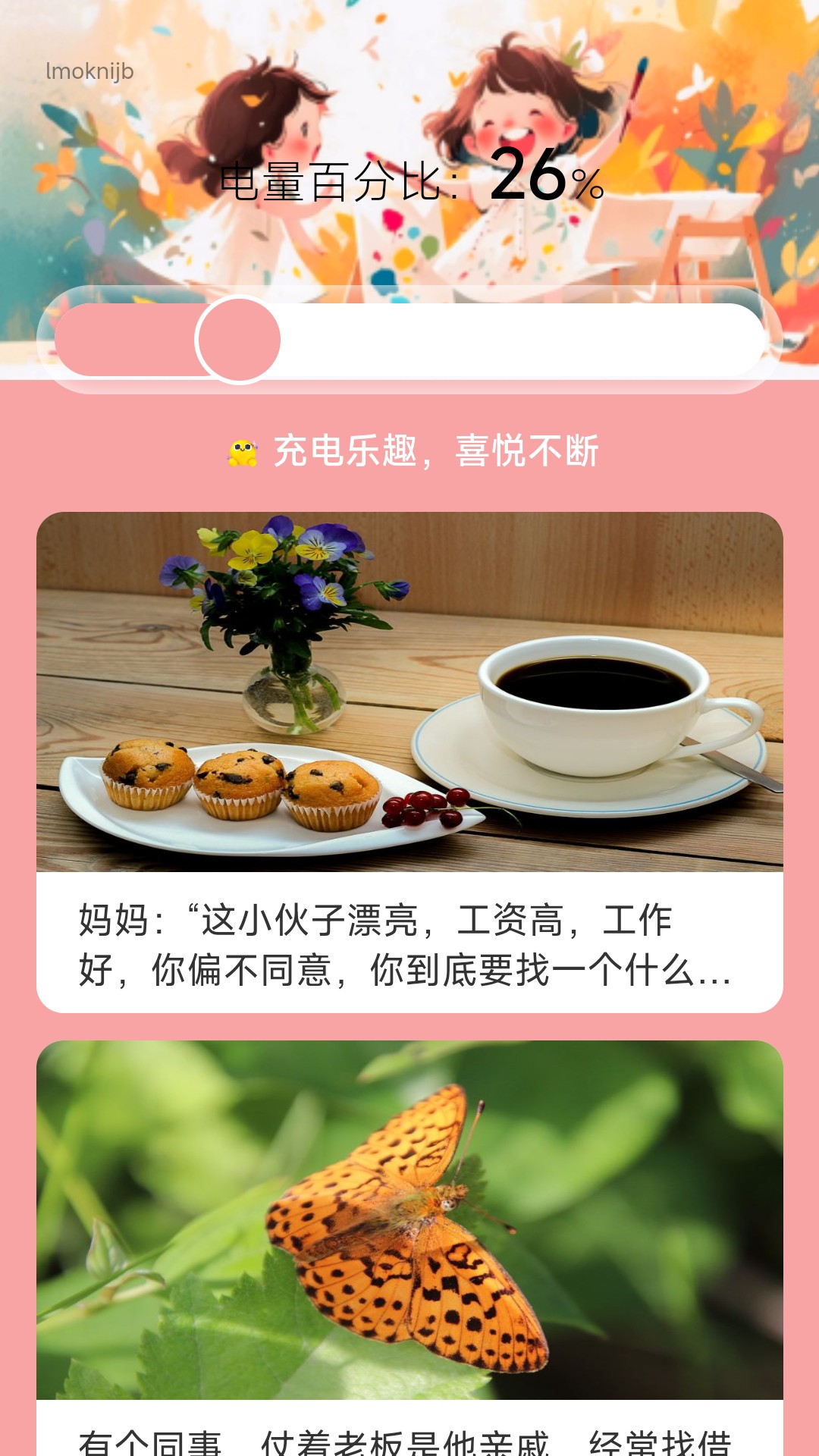Screen dimensions: 819x1456
Task: Expand the truncated 妈妈 joke text
Action: pos(409,948)
